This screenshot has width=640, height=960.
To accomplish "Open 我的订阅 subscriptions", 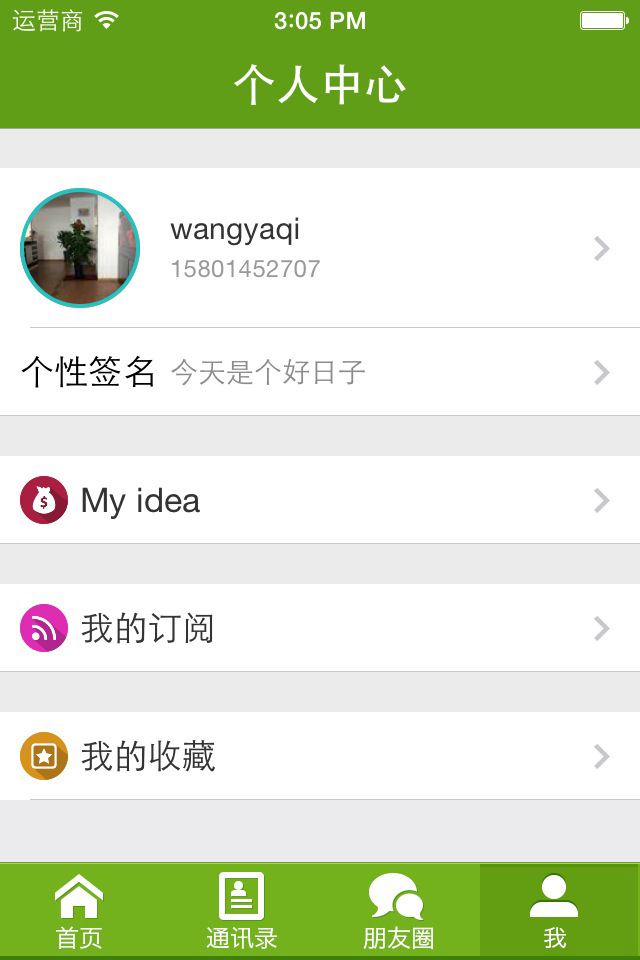I will click(x=320, y=628).
